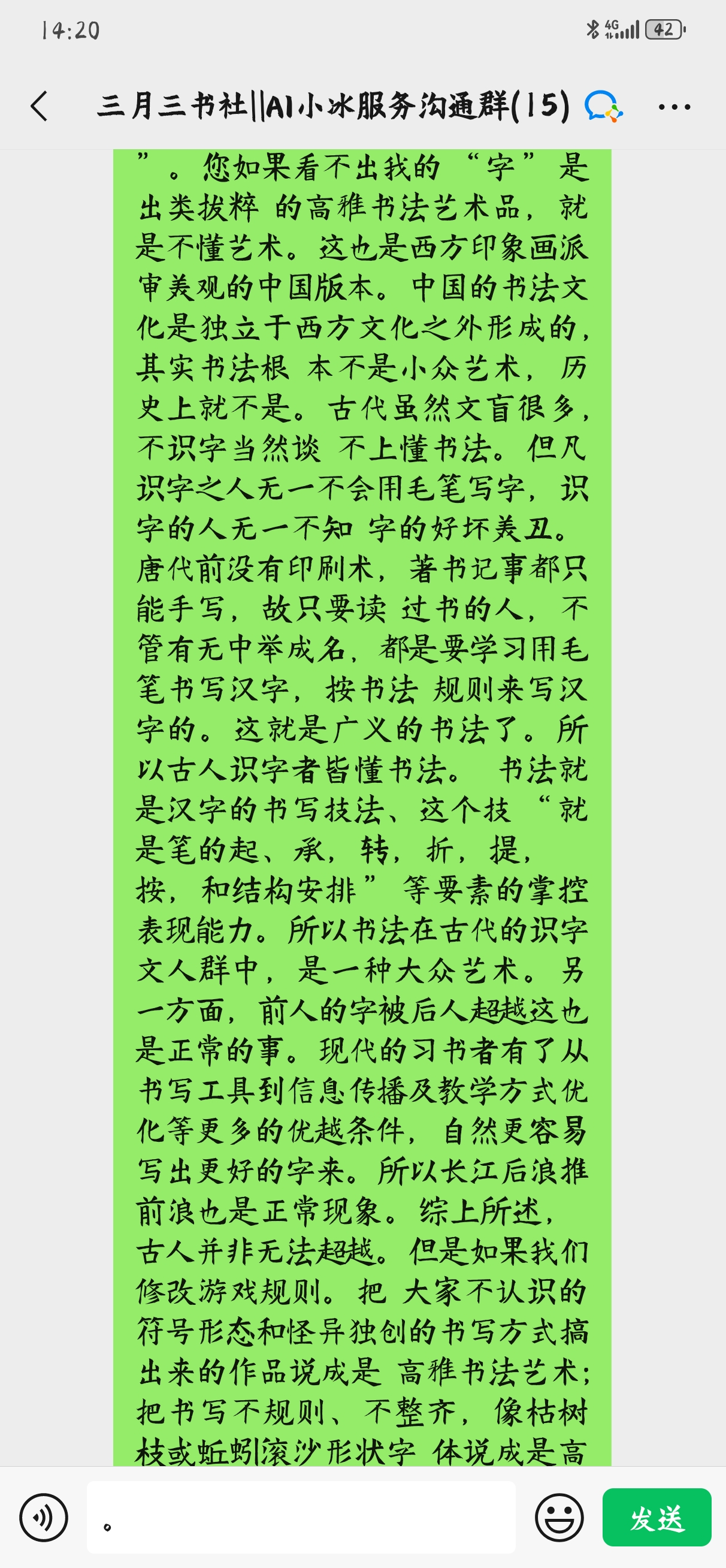Go back from the group chat

point(40,107)
